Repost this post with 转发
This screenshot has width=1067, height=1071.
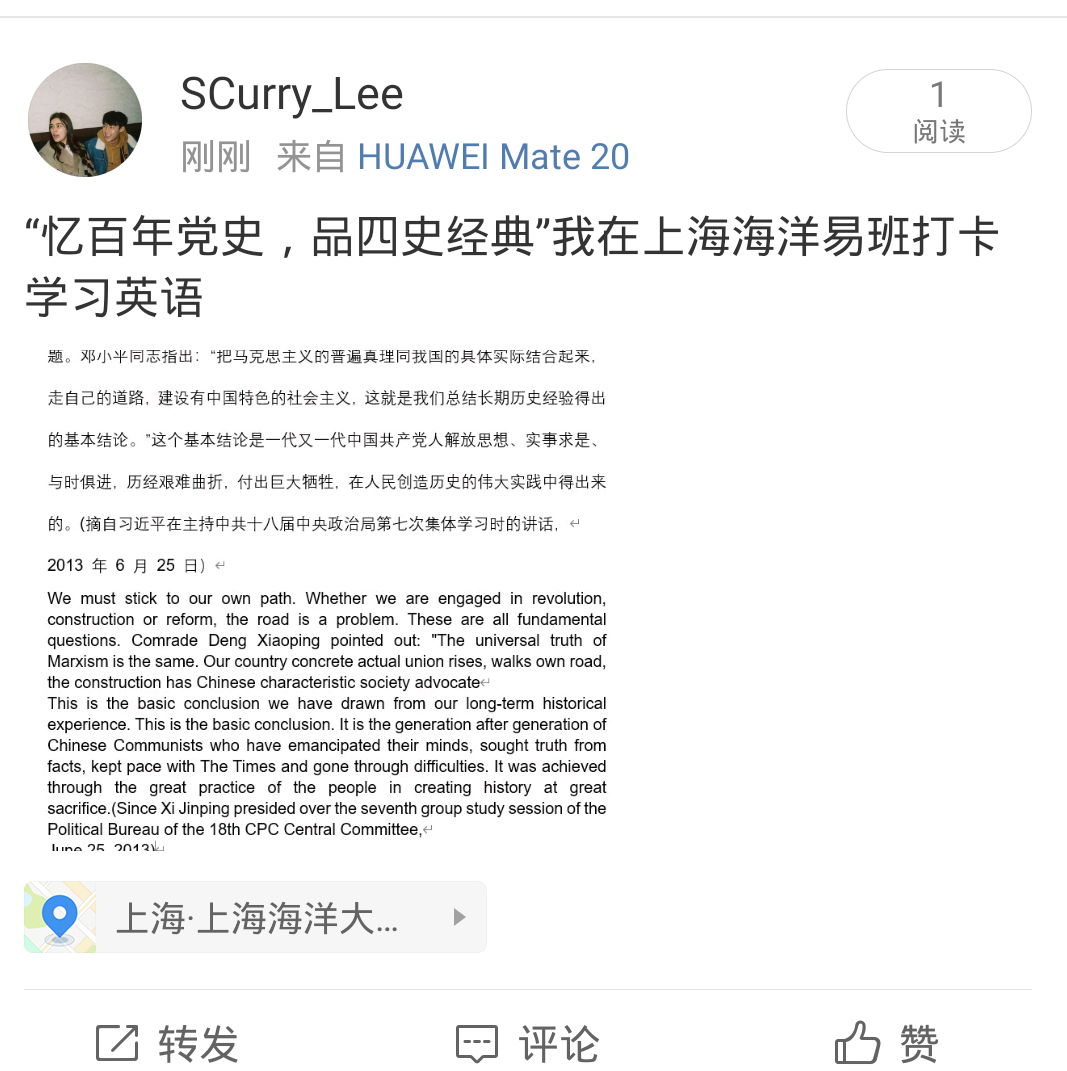[x=168, y=1043]
